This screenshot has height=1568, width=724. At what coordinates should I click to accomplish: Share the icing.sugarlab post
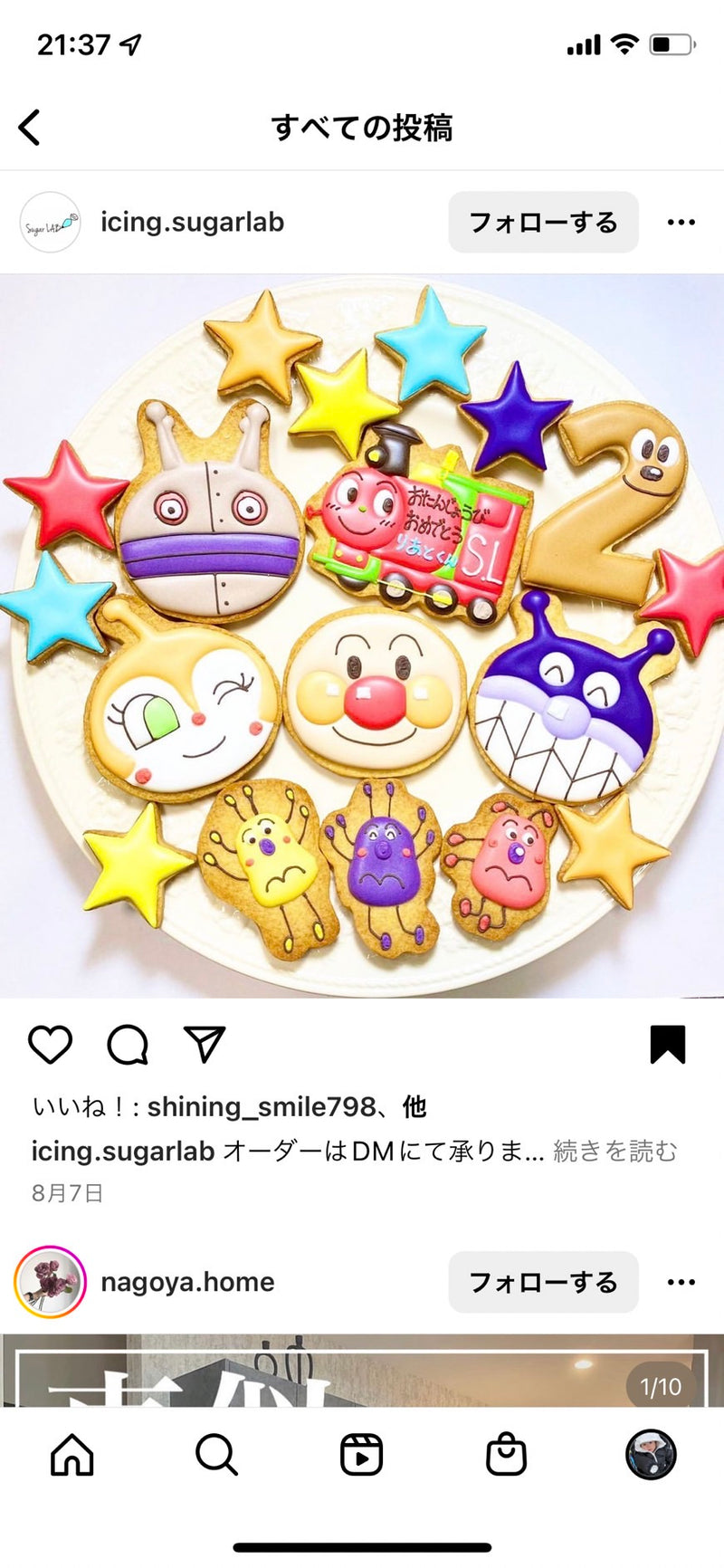tap(205, 1045)
